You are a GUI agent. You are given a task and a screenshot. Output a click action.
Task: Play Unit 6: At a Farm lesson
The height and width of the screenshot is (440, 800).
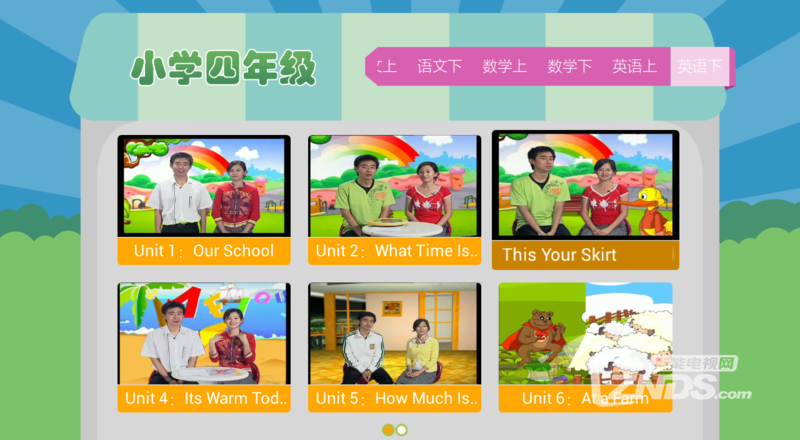(x=585, y=345)
